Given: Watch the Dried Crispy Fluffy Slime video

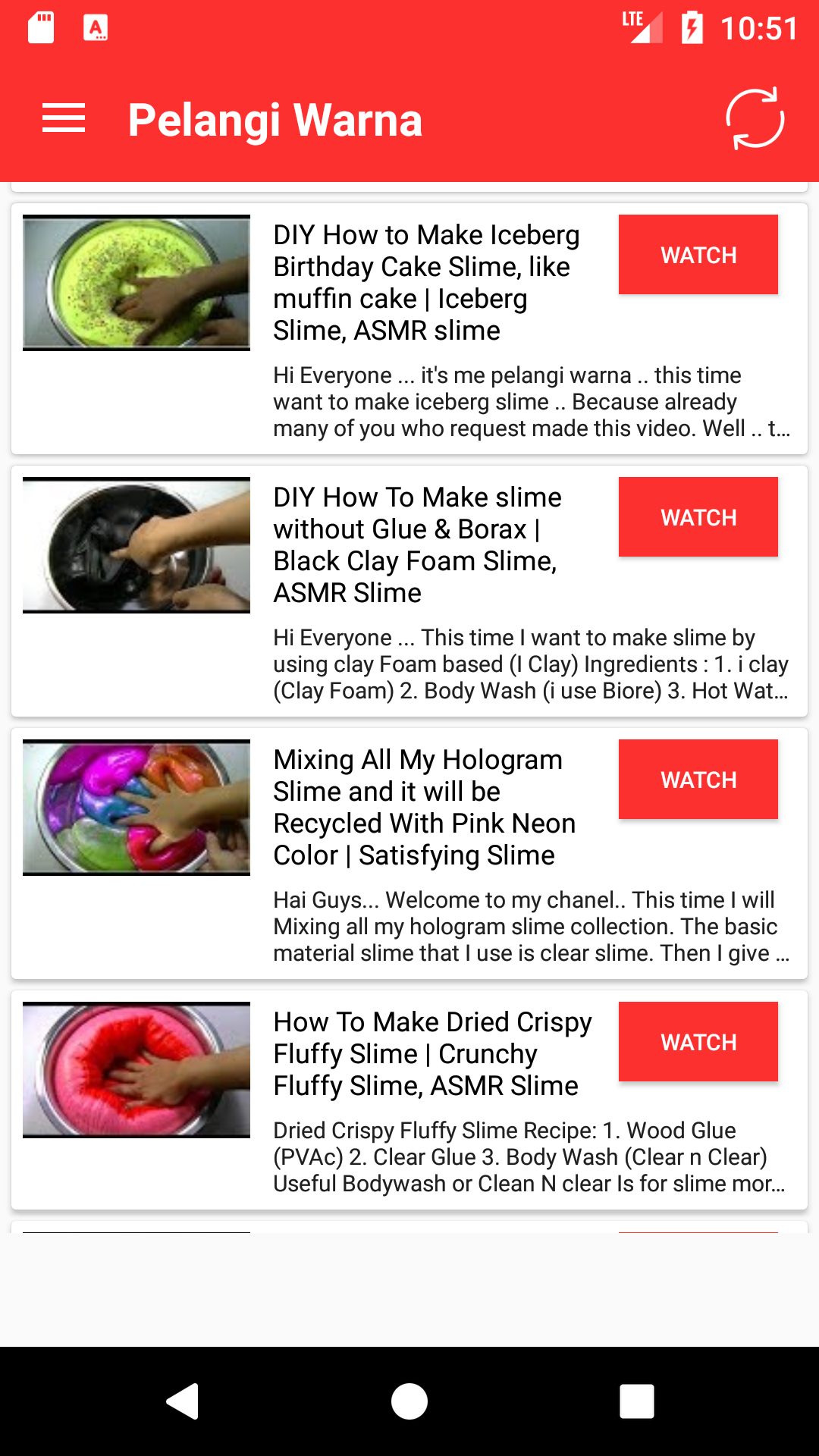Looking at the screenshot, I should [x=698, y=1042].
